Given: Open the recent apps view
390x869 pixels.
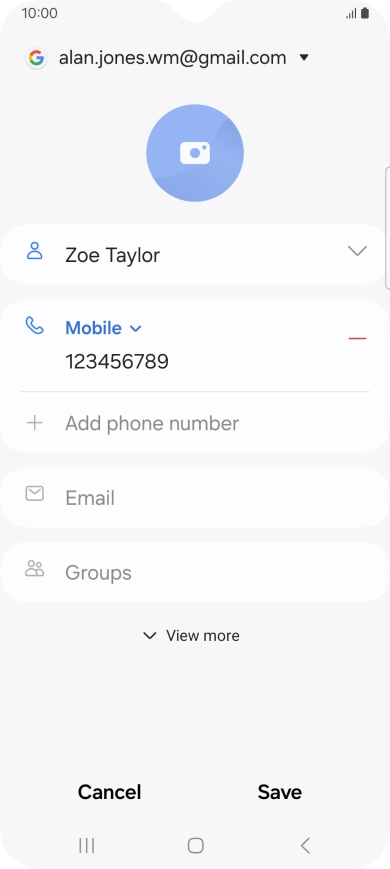Looking at the screenshot, I should [86, 845].
